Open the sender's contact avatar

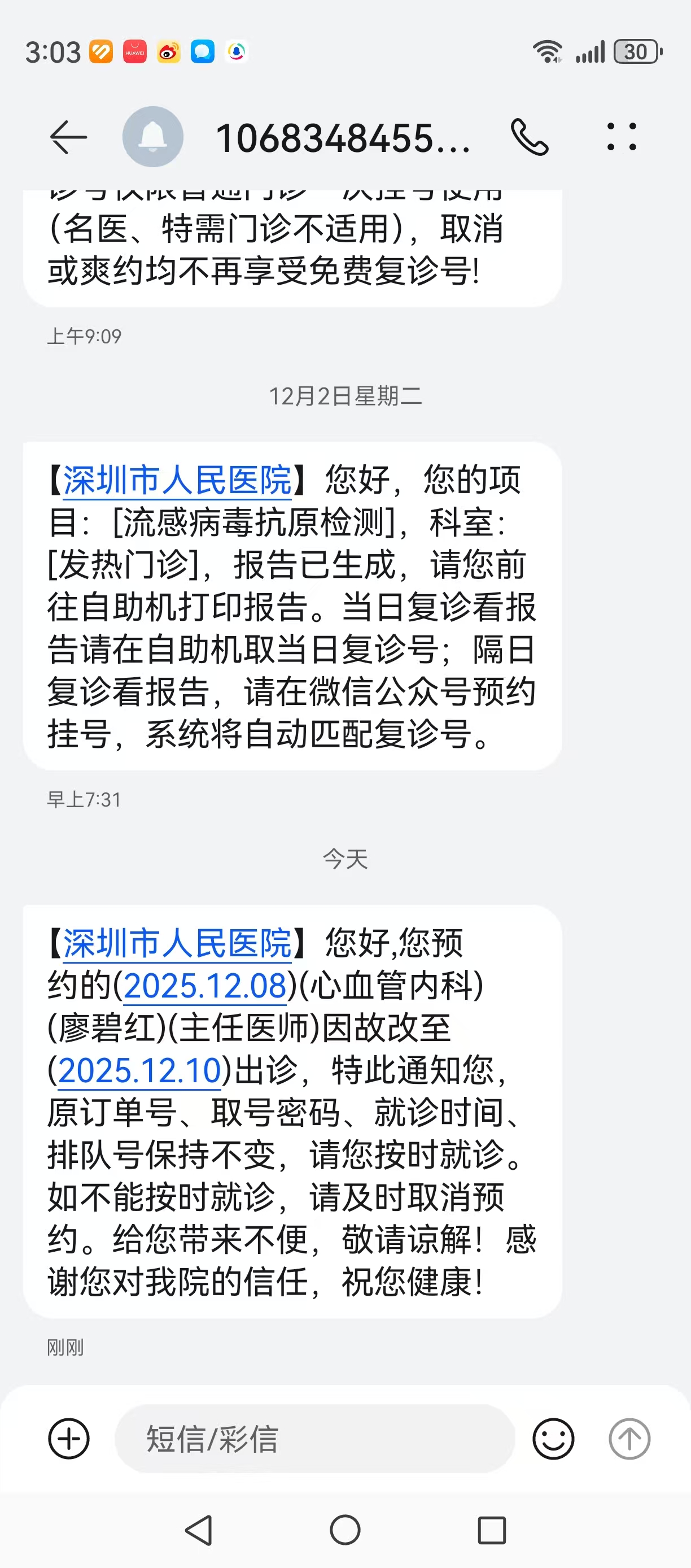152,138
